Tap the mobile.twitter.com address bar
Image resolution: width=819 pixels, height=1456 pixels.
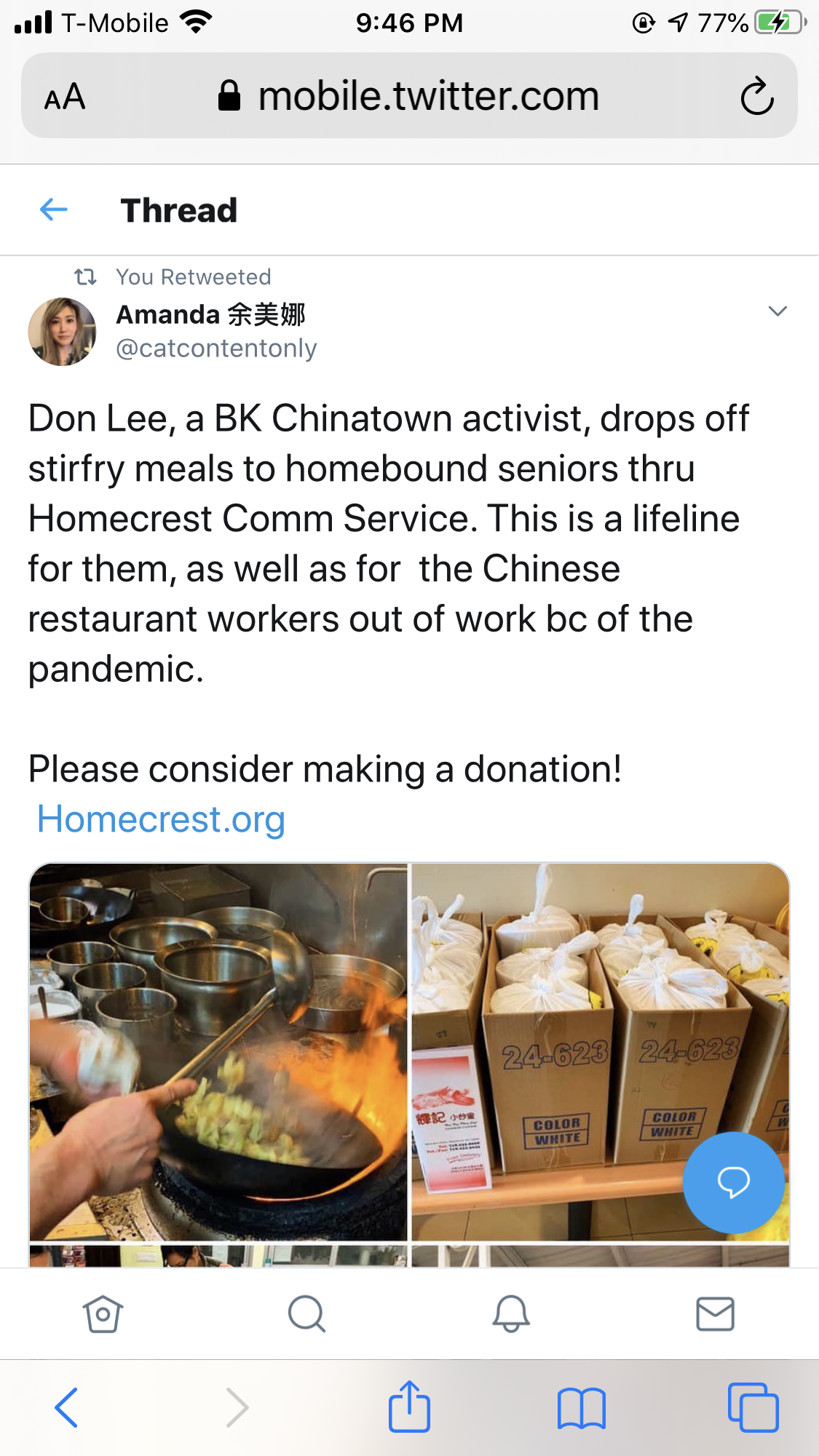(x=409, y=96)
